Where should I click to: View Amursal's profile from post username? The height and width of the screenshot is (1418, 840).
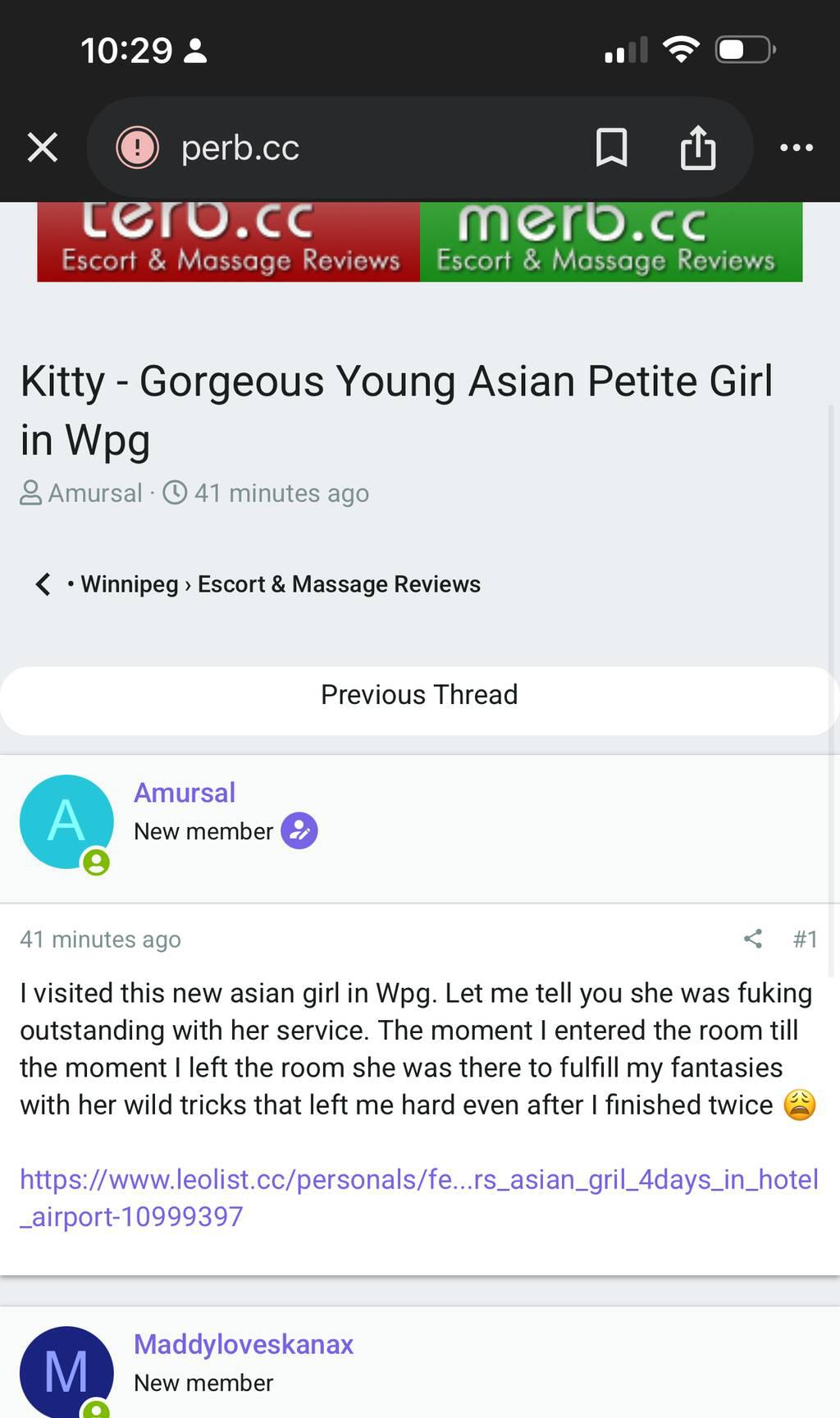[x=185, y=793]
